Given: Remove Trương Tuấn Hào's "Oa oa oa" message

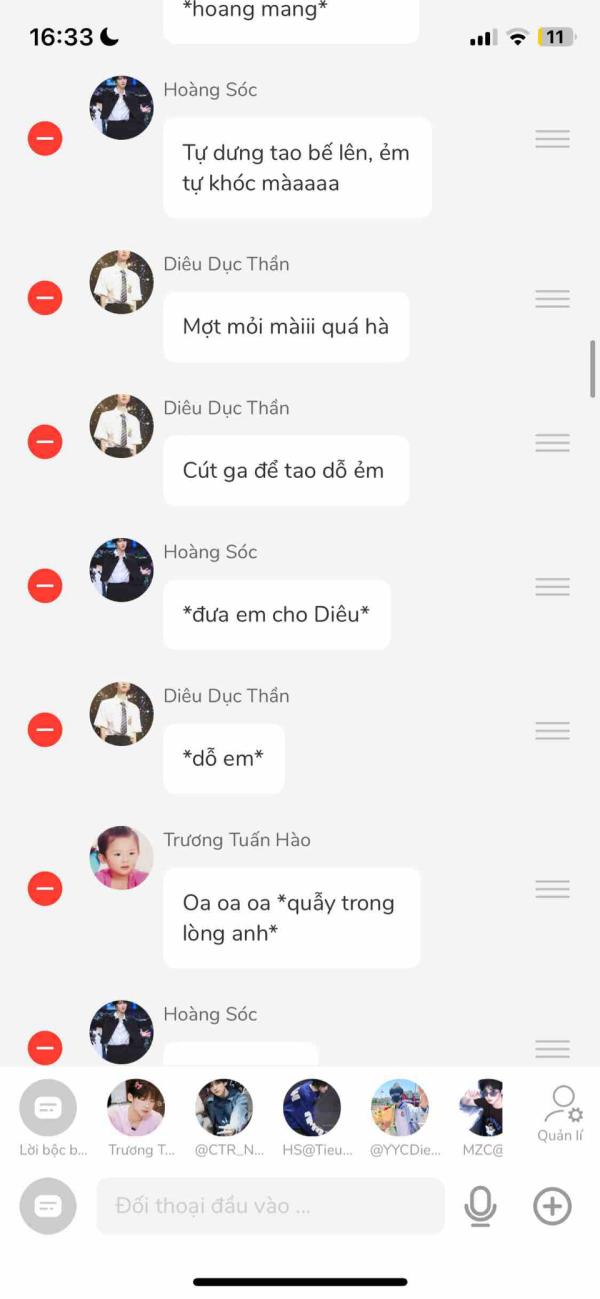Looking at the screenshot, I should [45, 888].
